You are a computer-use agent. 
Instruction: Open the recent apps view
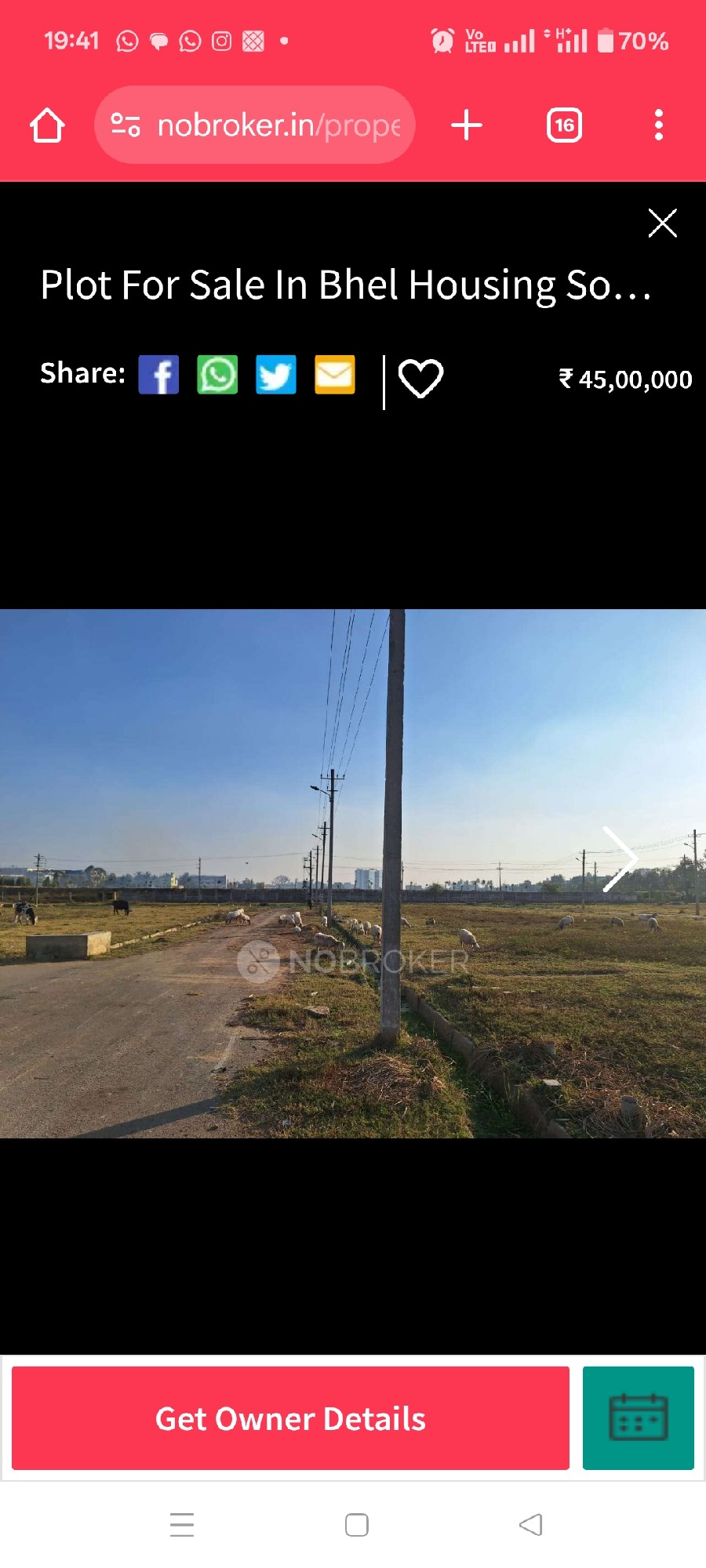coord(182,1525)
